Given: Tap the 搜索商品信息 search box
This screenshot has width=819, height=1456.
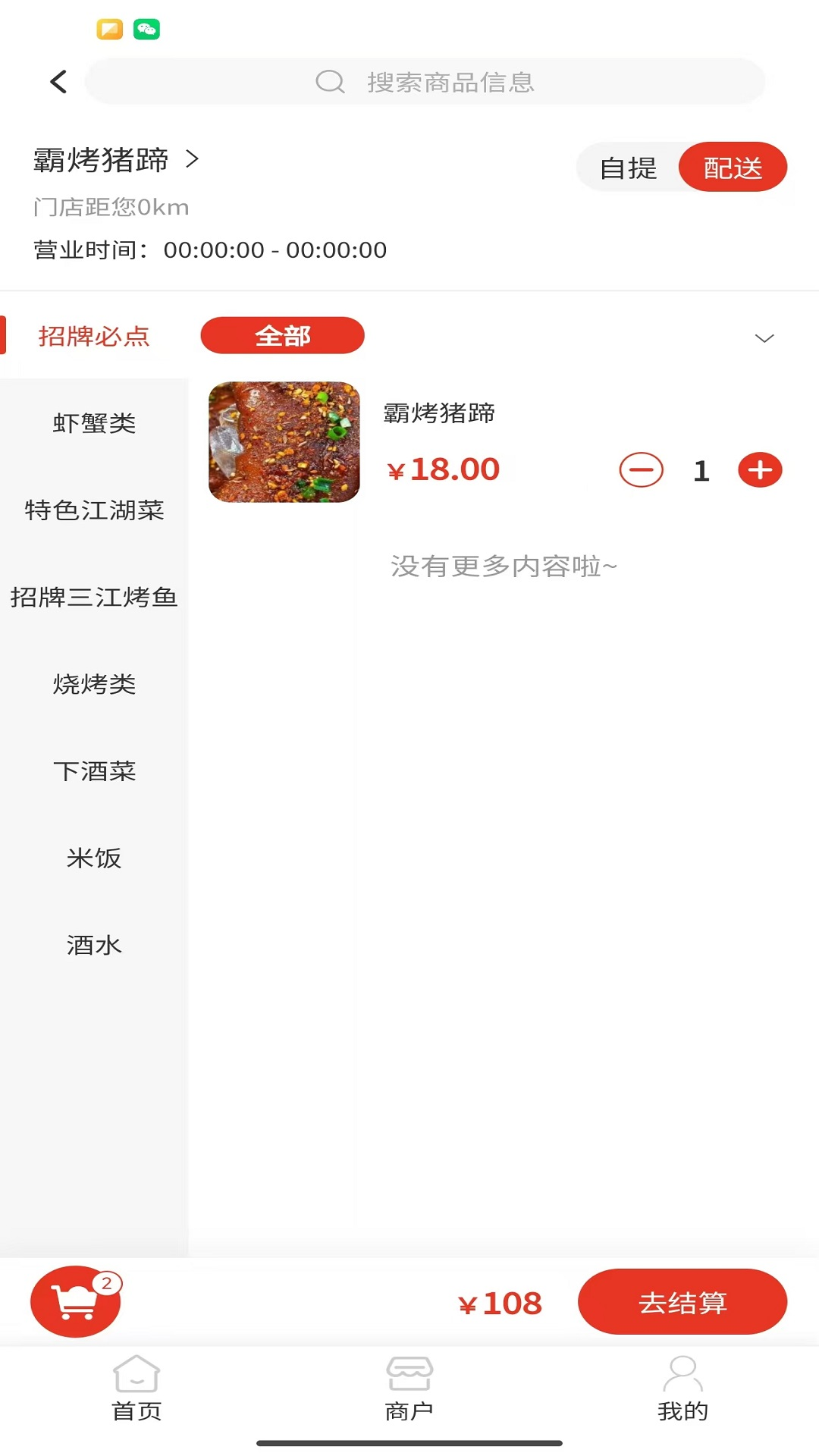Looking at the screenshot, I should [425, 82].
